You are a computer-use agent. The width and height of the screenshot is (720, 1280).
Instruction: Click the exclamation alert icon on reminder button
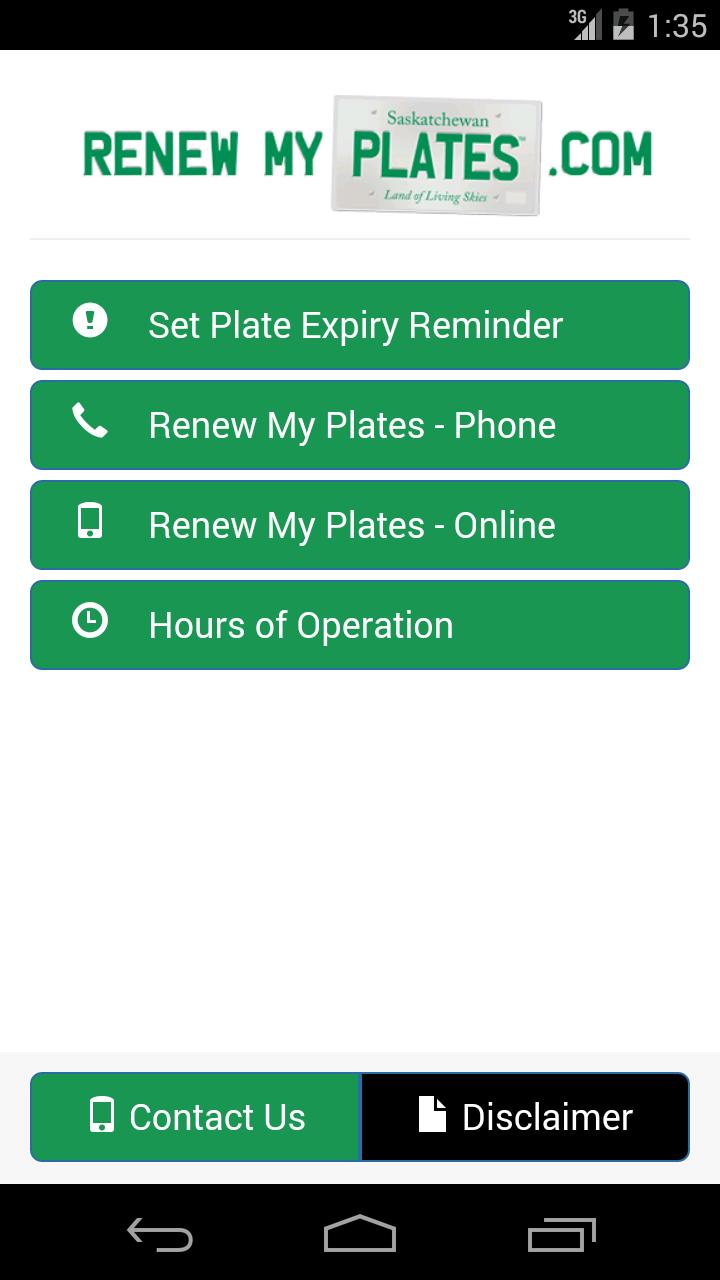click(x=90, y=324)
